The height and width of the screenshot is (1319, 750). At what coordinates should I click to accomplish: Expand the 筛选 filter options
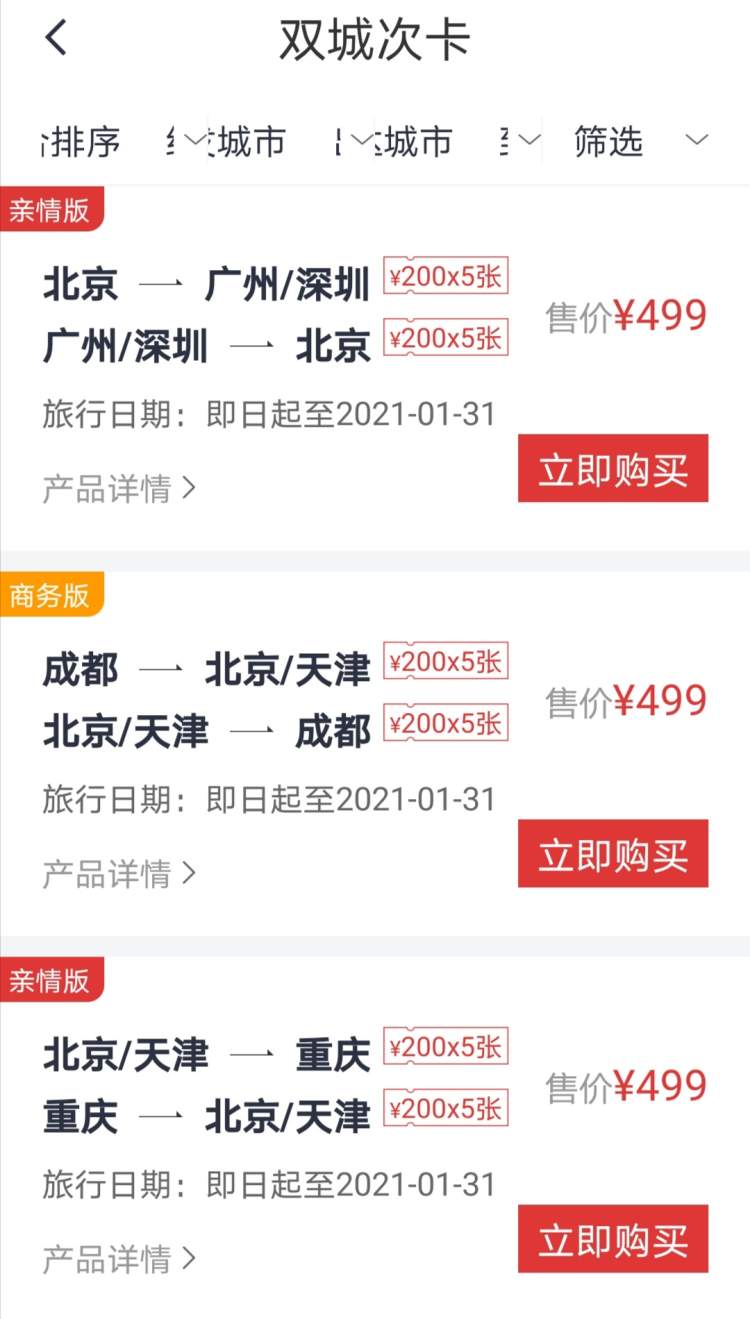pos(640,142)
